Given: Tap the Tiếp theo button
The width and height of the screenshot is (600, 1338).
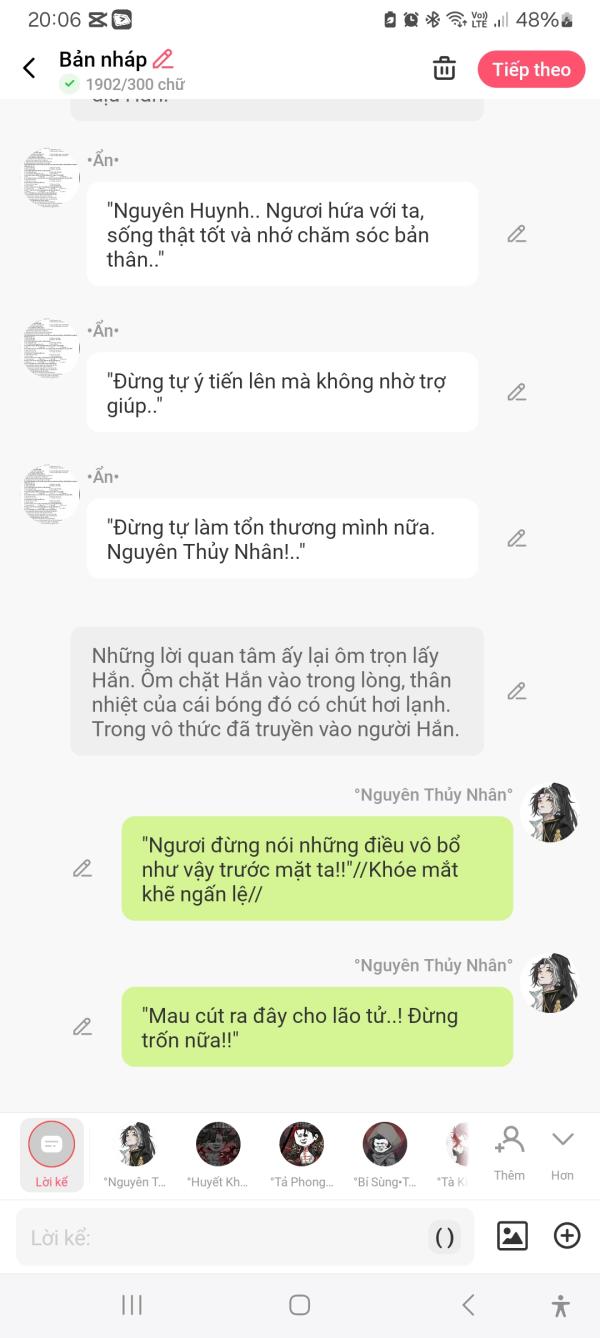Looking at the screenshot, I should pos(531,69).
